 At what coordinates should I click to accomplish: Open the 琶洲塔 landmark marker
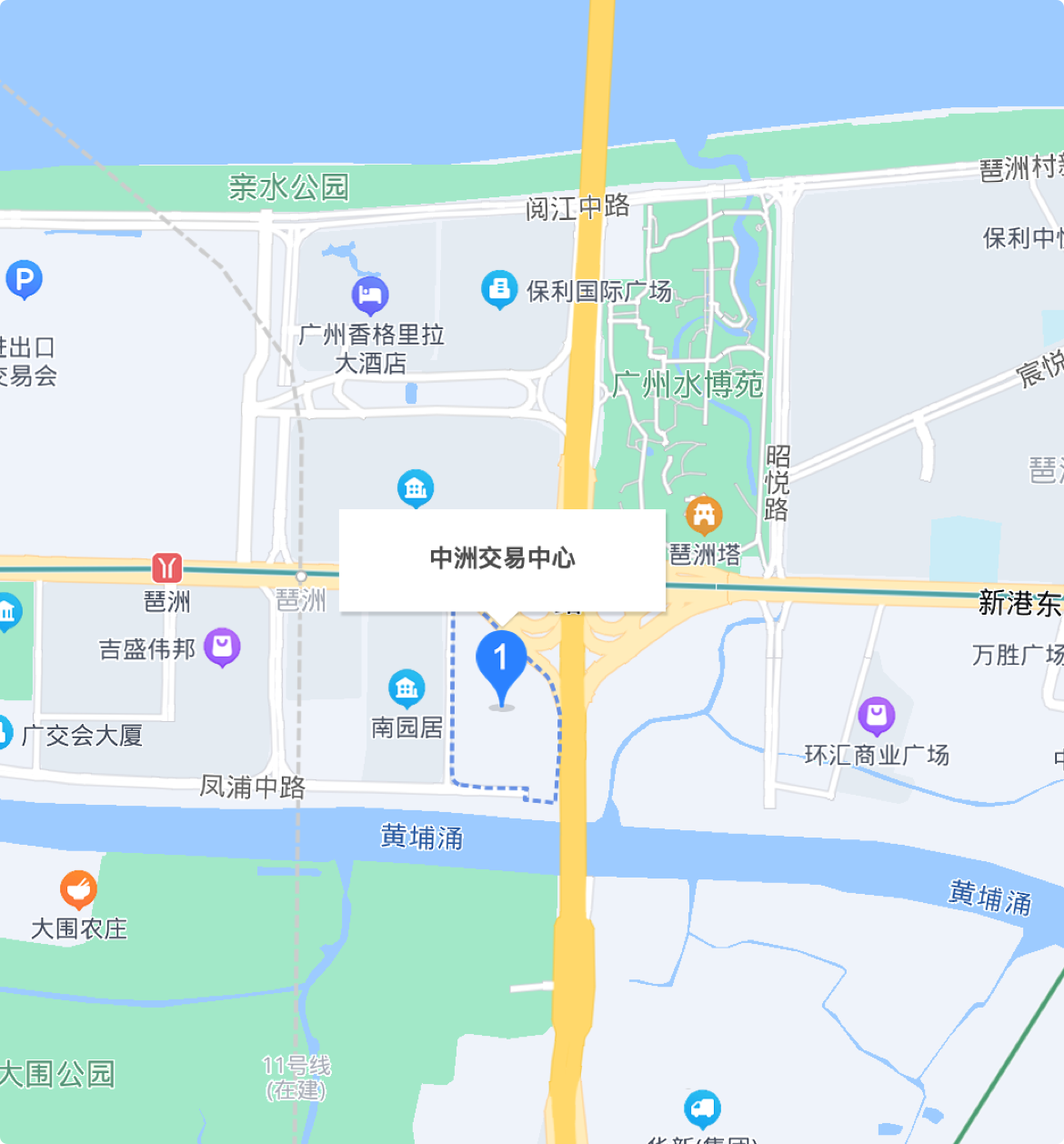coord(704,516)
